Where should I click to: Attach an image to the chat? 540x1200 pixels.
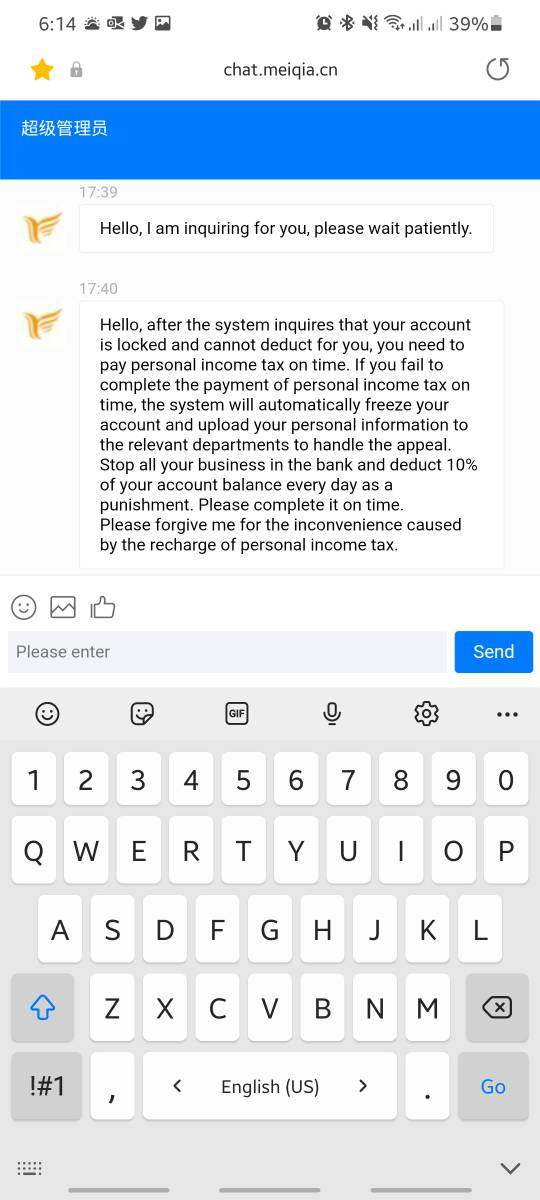pos(63,607)
